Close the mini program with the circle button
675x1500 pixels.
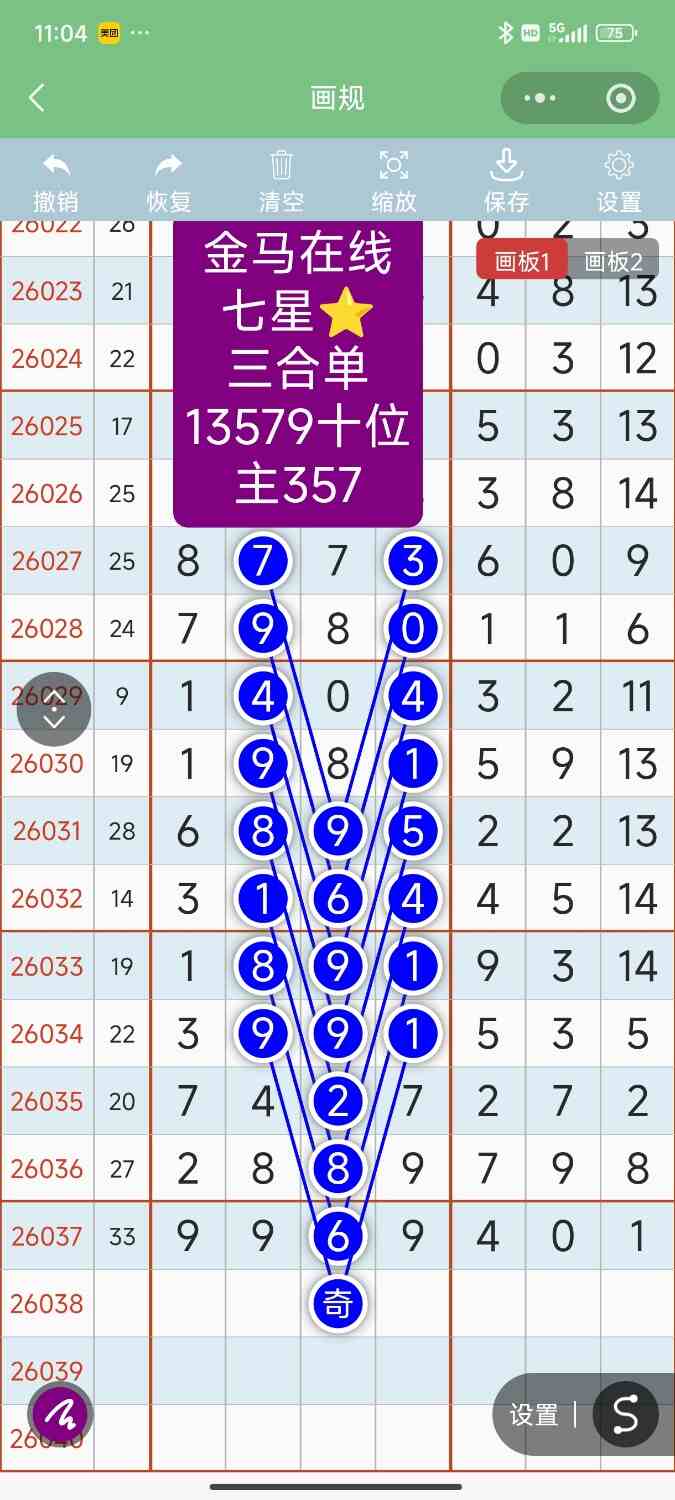pyautogui.click(x=621, y=98)
